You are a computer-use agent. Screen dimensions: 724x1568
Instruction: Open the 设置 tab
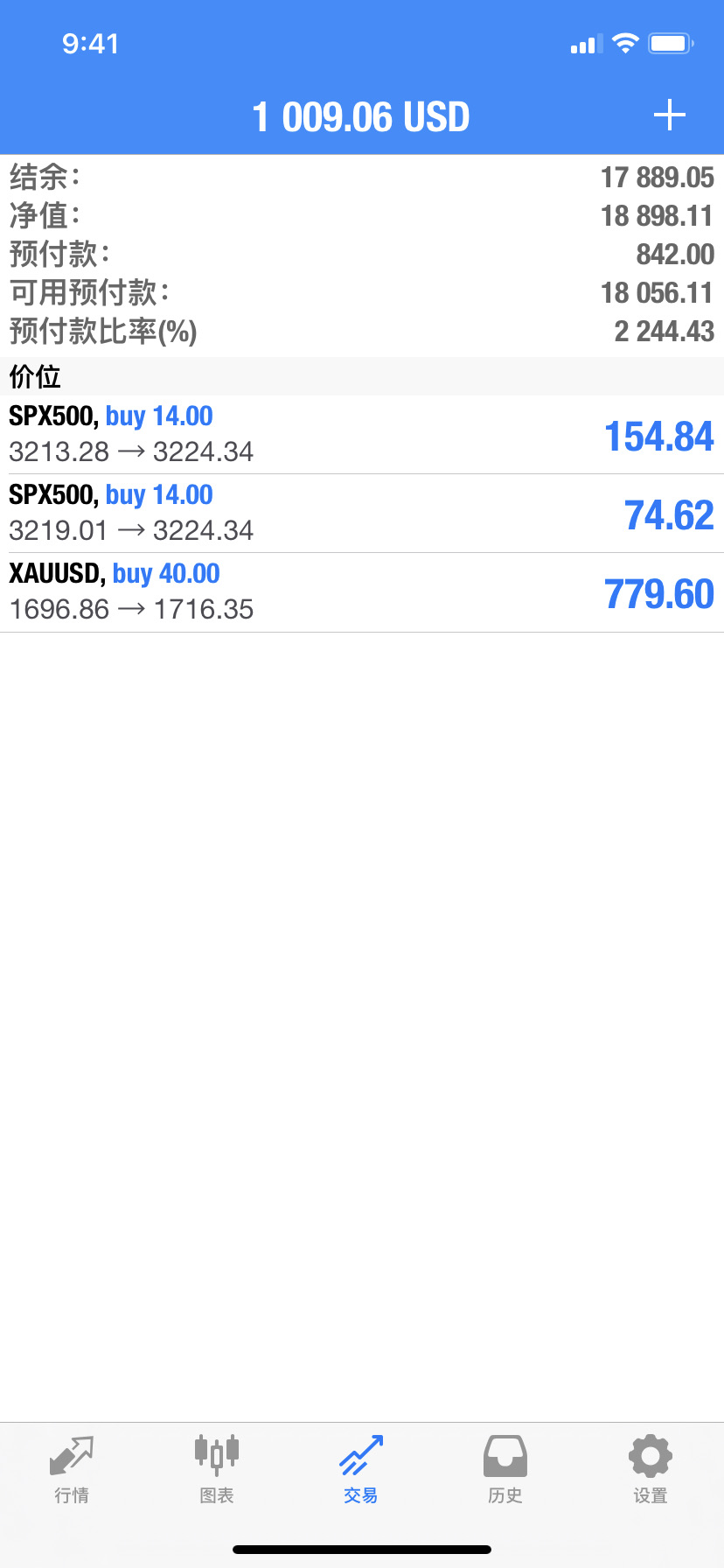[651, 1470]
